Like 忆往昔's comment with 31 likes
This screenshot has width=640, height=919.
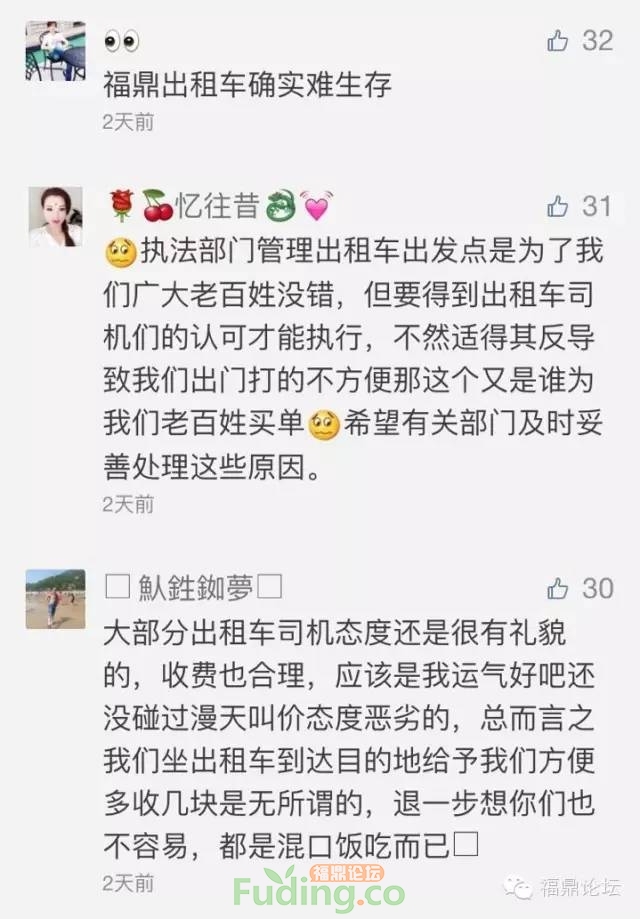(x=558, y=207)
